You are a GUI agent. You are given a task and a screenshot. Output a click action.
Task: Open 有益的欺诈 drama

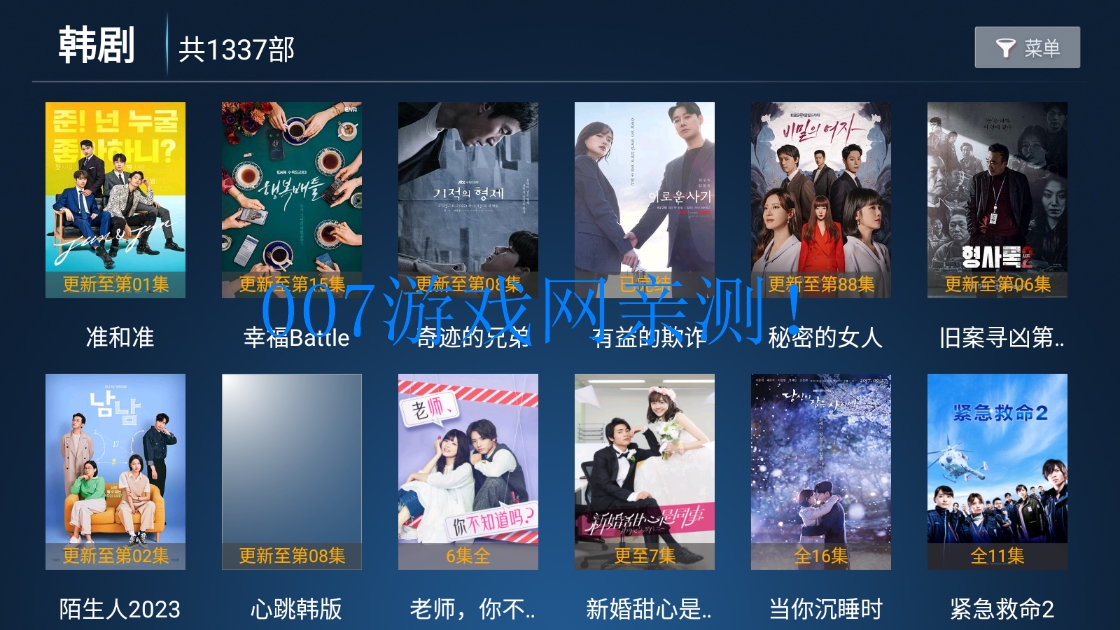644,200
